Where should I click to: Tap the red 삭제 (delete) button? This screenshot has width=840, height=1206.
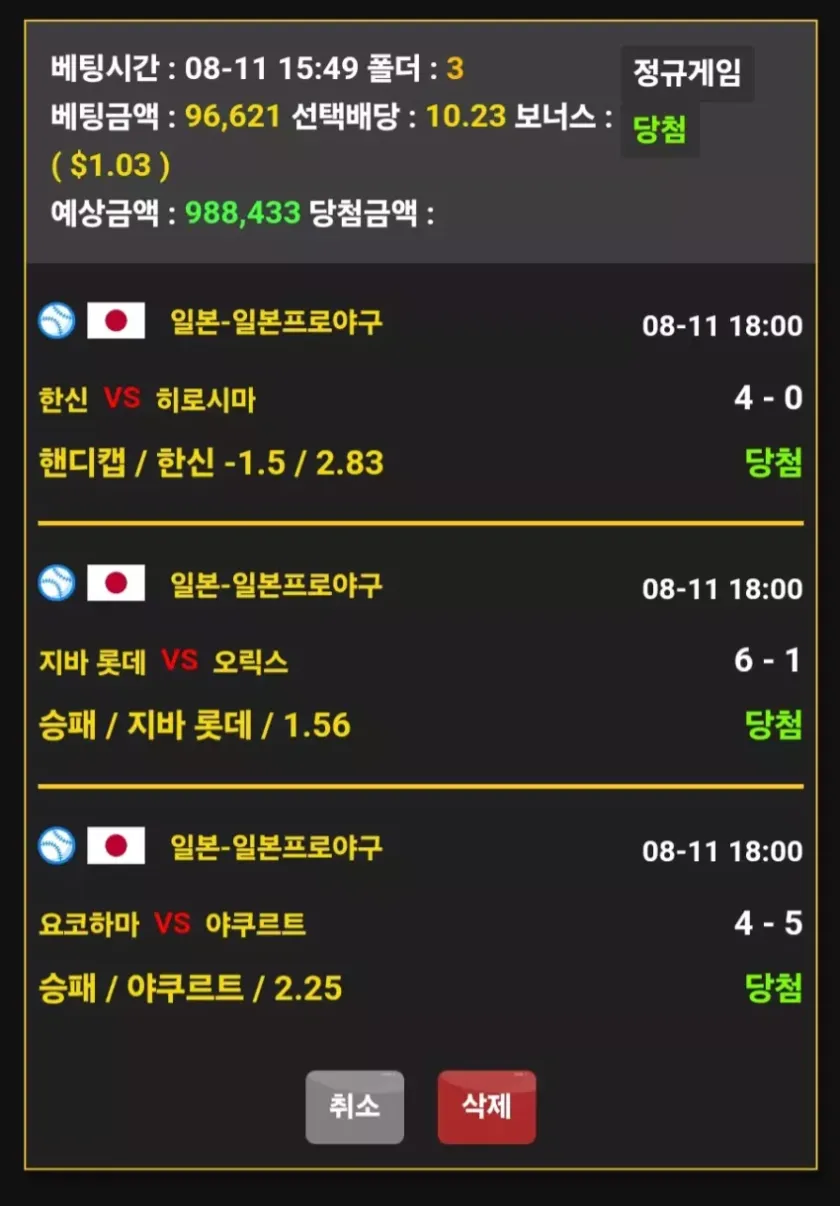click(487, 1107)
